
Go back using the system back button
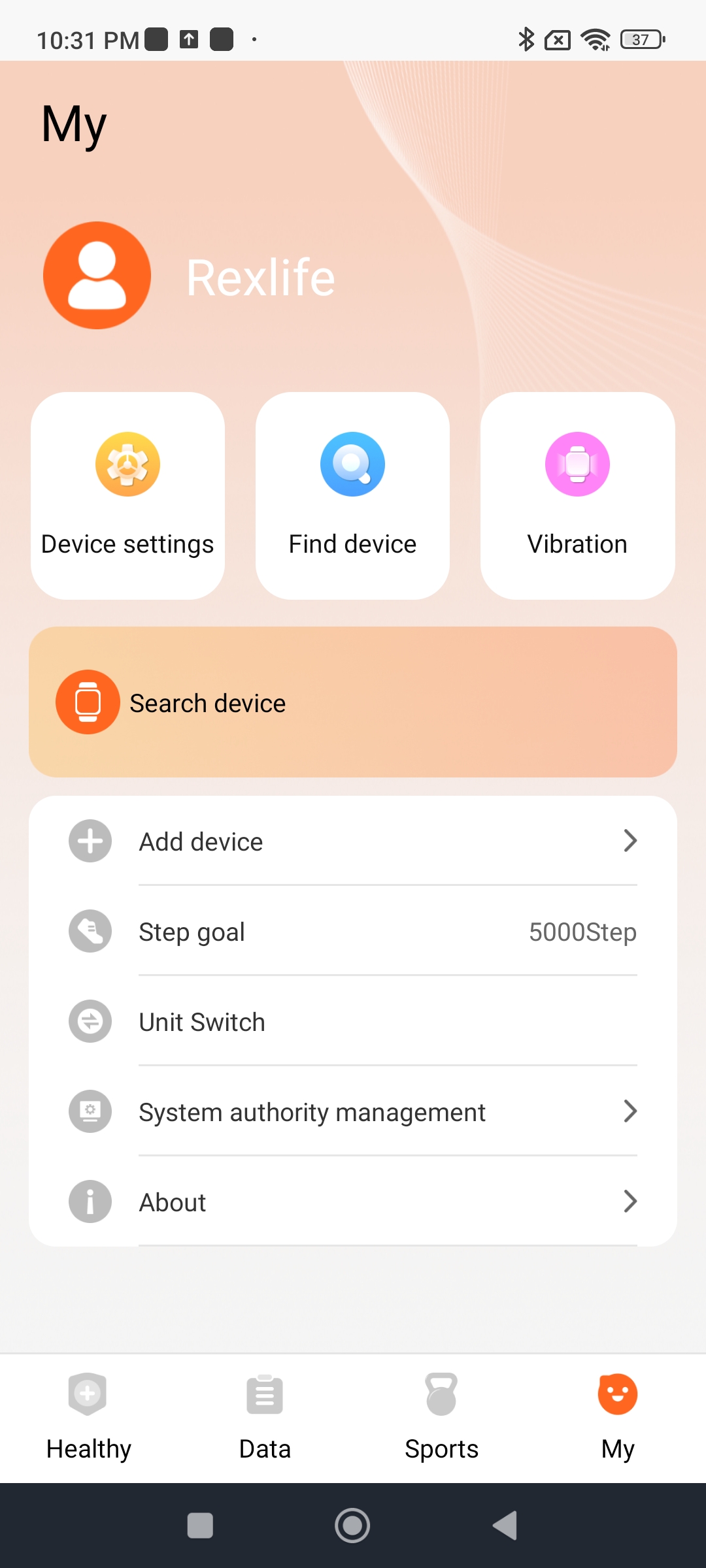pyautogui.click(x=505, y=1526)
